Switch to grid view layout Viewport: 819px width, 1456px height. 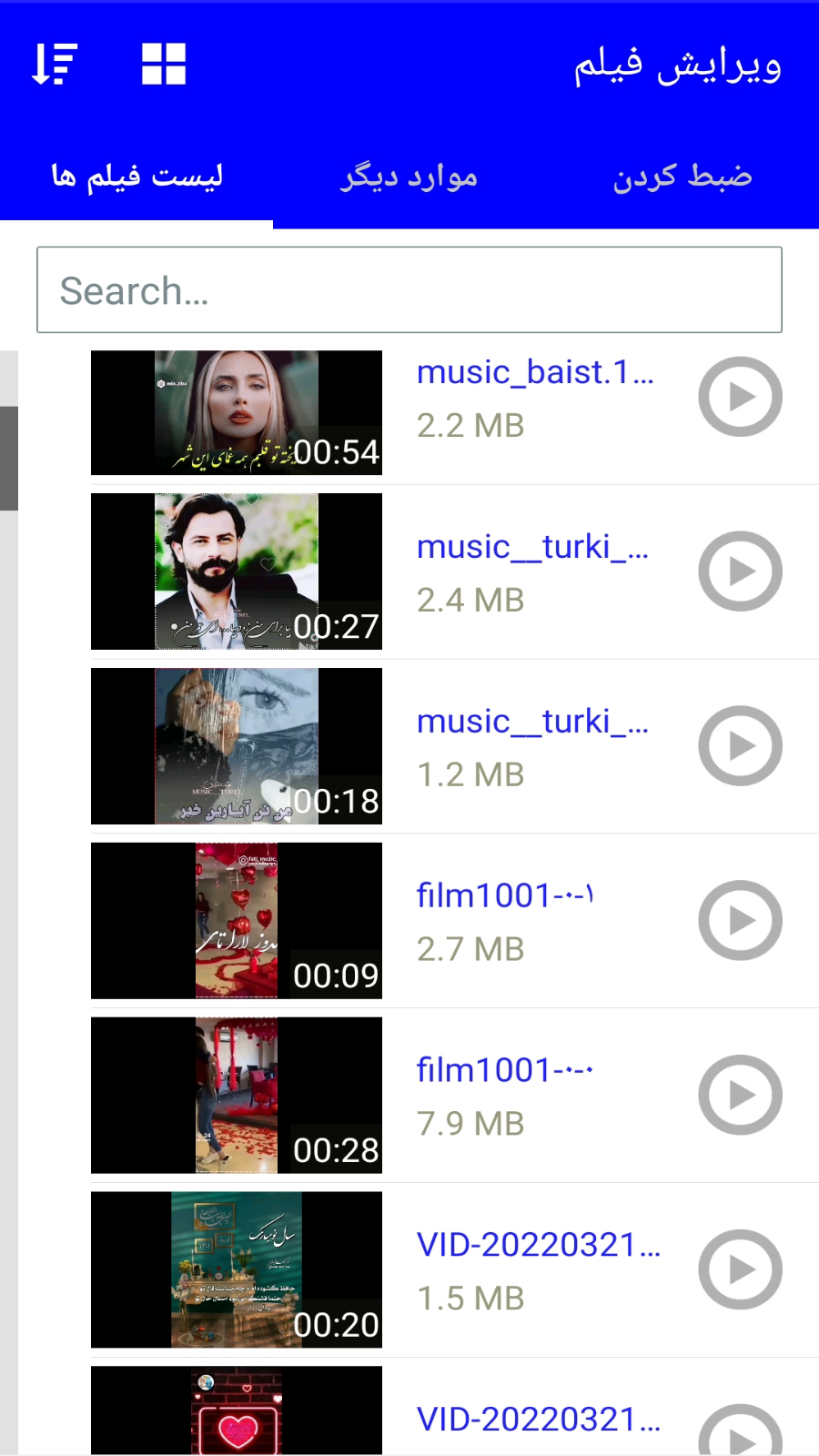coord(164,64)
